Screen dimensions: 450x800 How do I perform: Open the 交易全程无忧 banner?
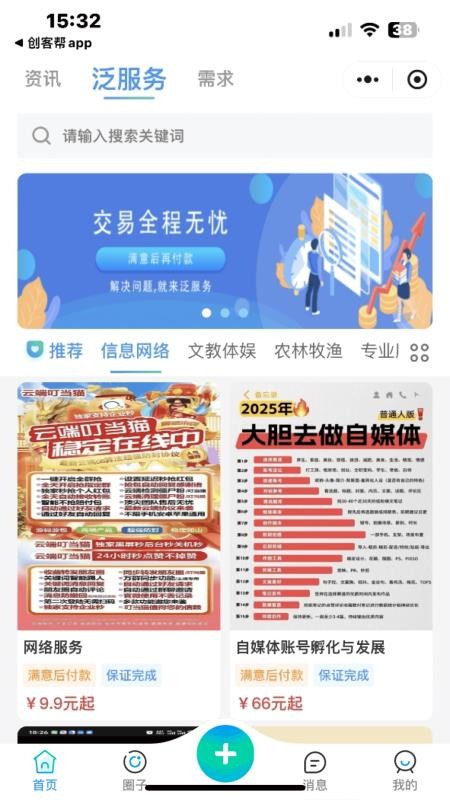(x=225, y=251)
